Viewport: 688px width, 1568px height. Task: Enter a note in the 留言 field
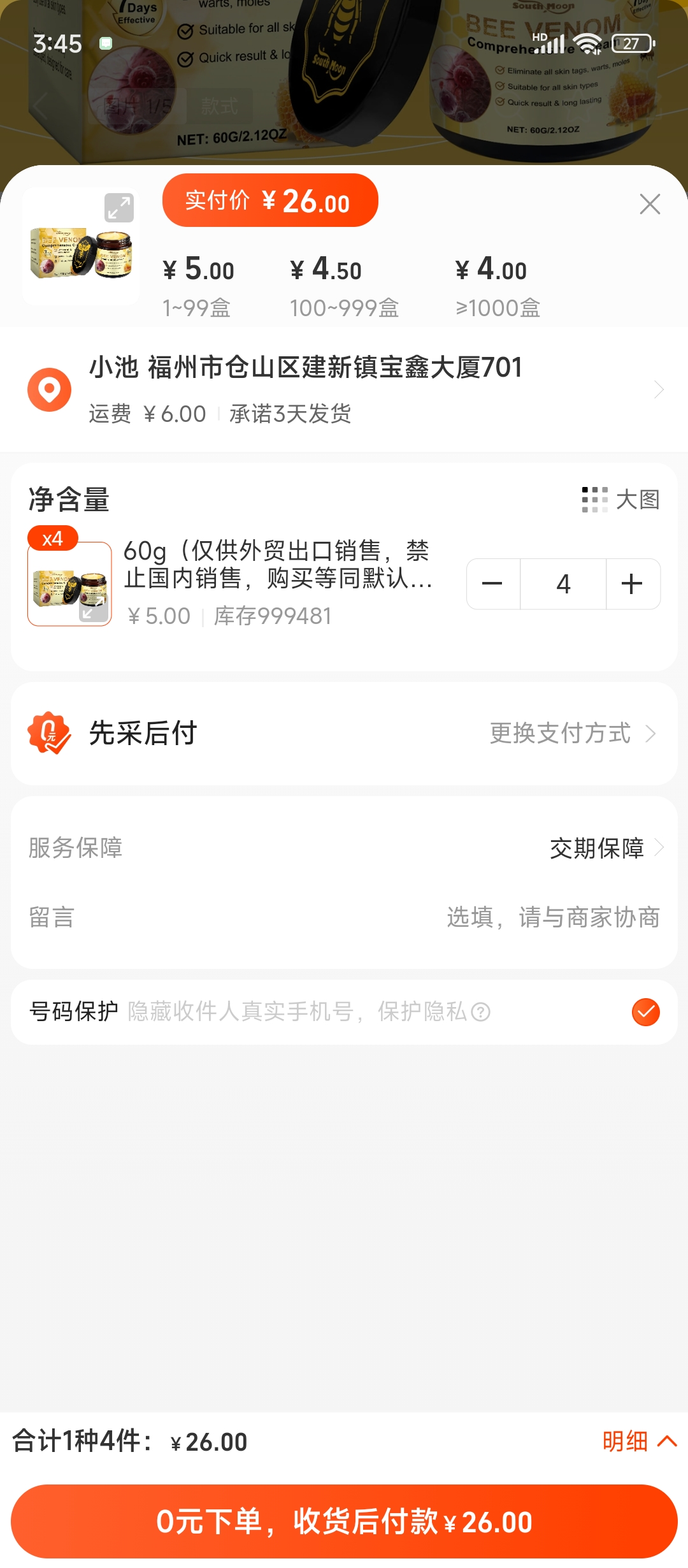click(552, 918)
